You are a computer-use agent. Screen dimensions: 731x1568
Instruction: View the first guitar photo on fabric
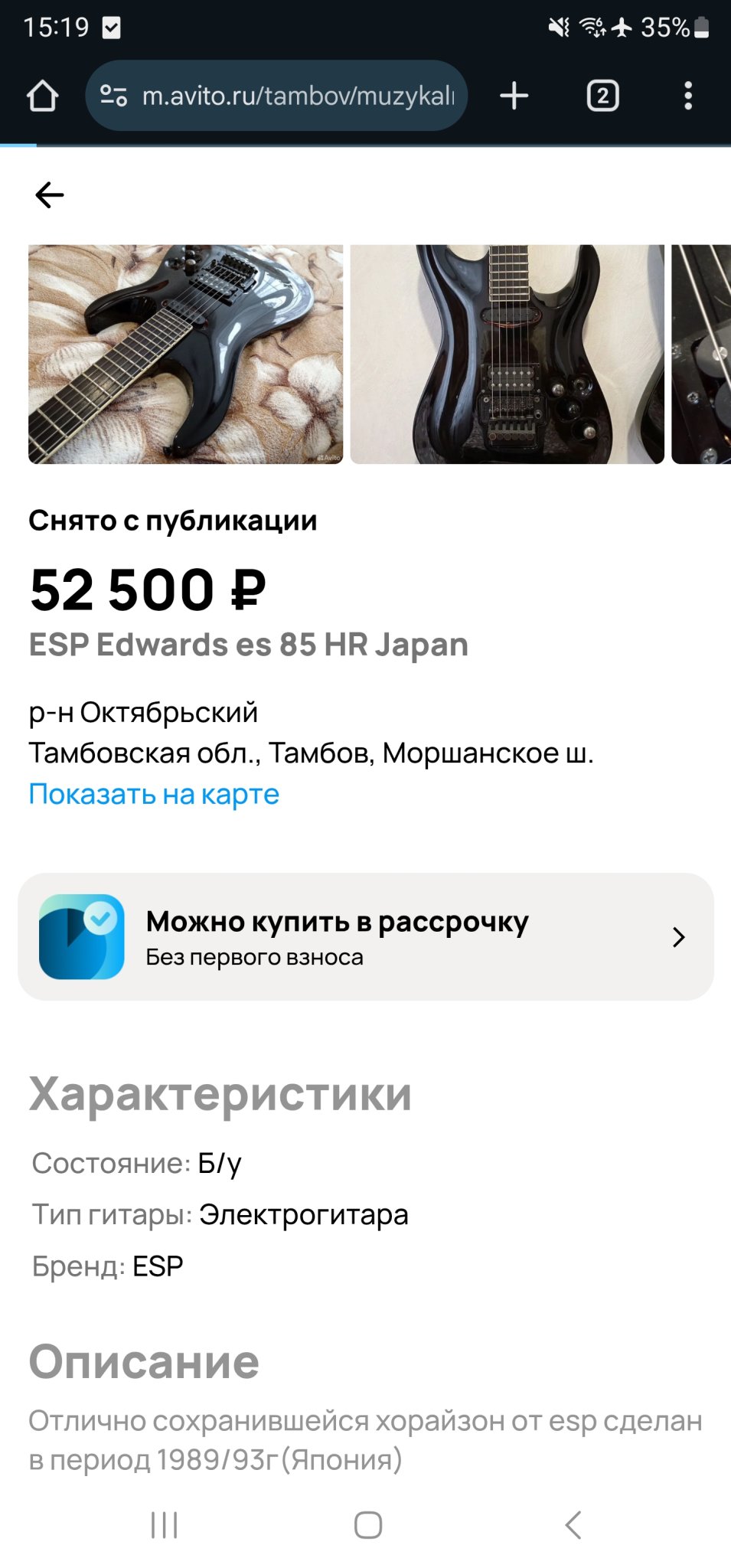pyautogui.click(x=185, y=354)
